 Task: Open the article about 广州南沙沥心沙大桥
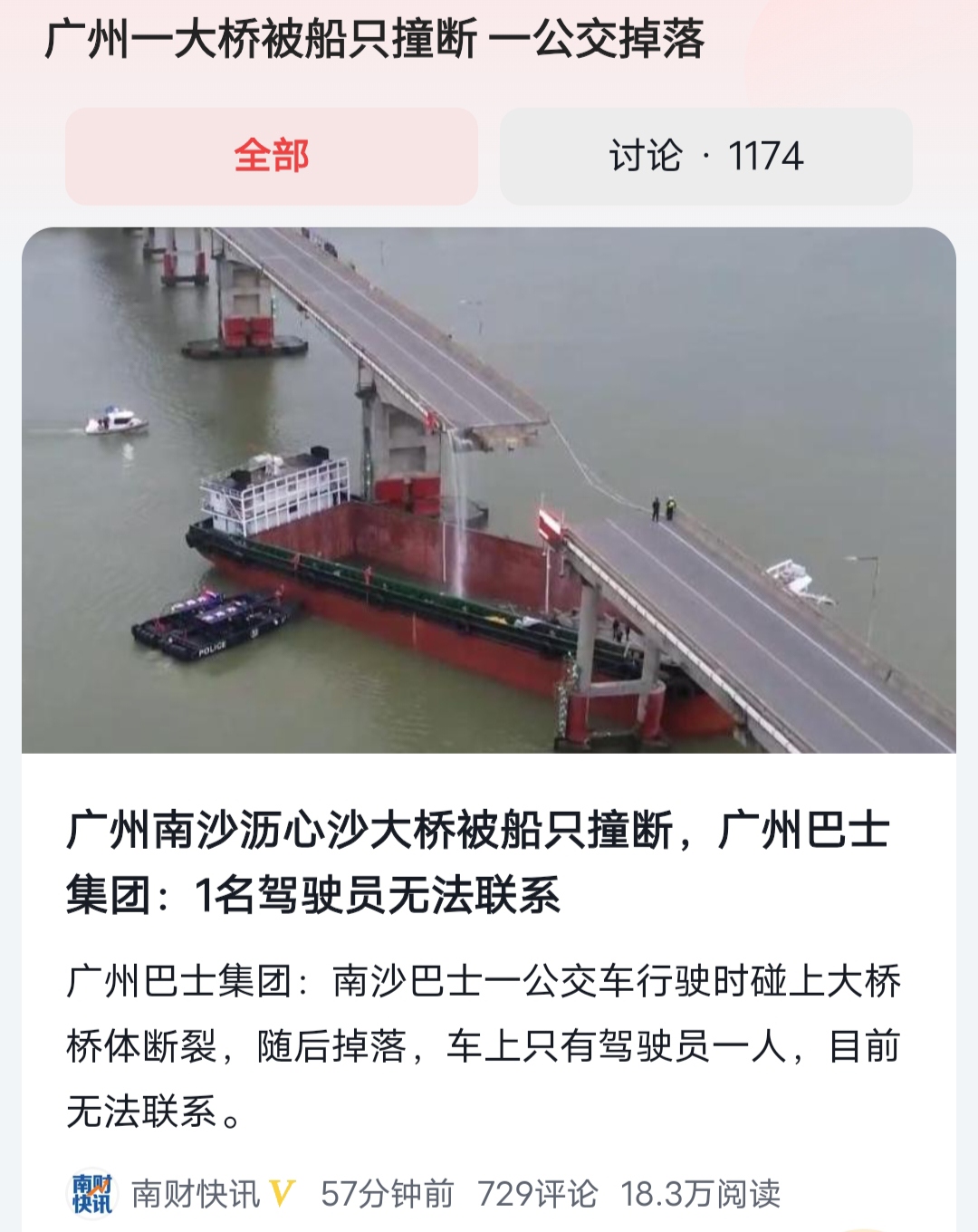pyautogui.click(x=489, y=861)
